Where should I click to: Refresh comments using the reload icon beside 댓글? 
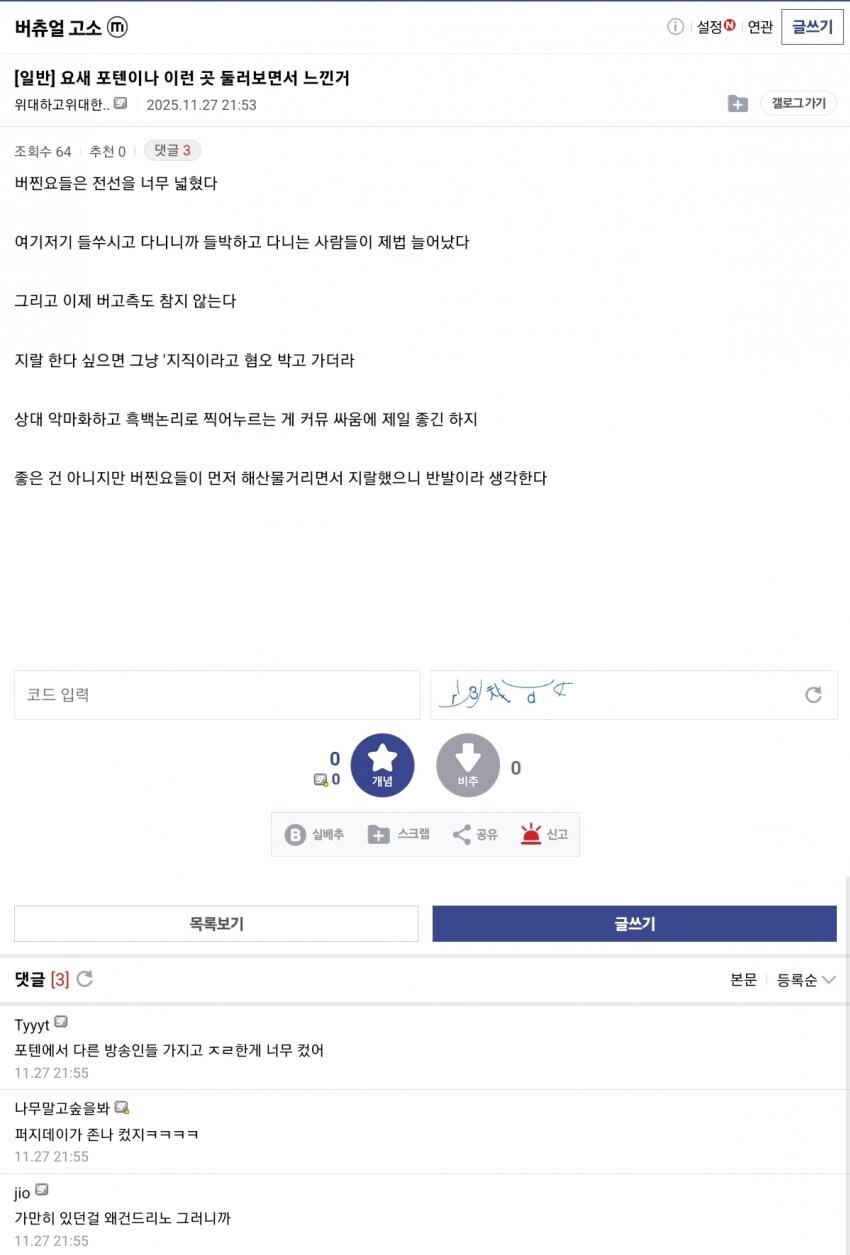[x=84, y=980]
